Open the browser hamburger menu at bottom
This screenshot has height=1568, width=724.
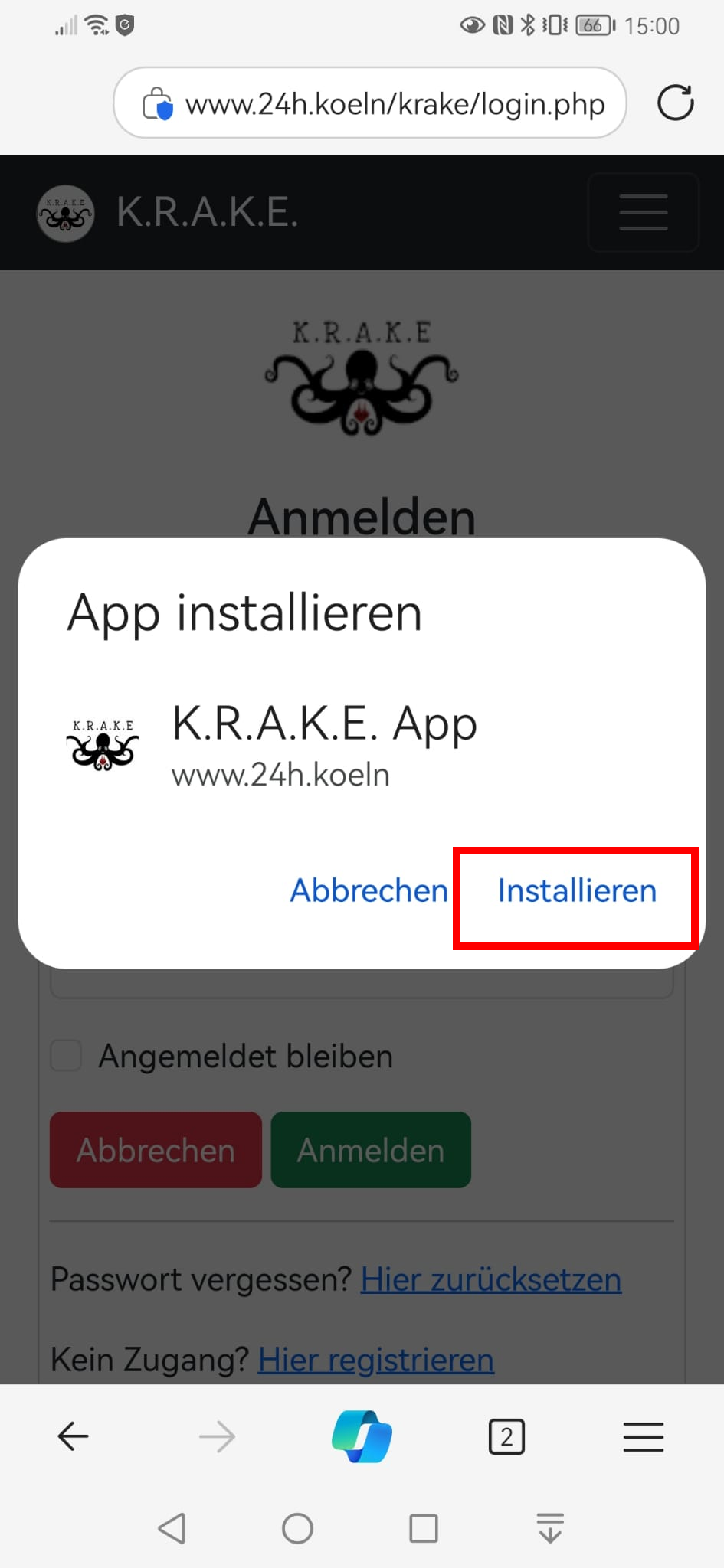[643, 1436]
